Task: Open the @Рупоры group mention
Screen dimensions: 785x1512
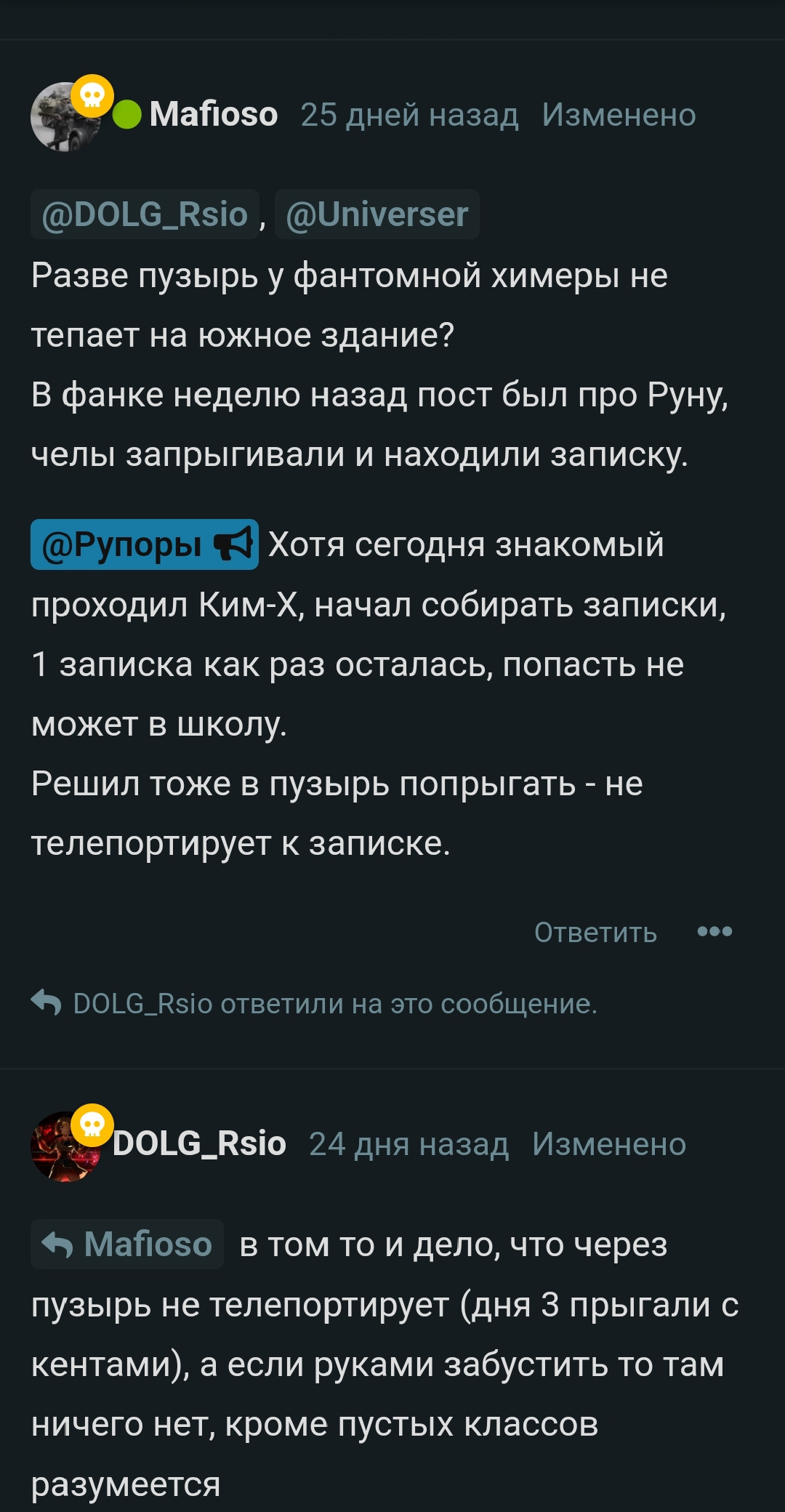Action: (145, 544)
